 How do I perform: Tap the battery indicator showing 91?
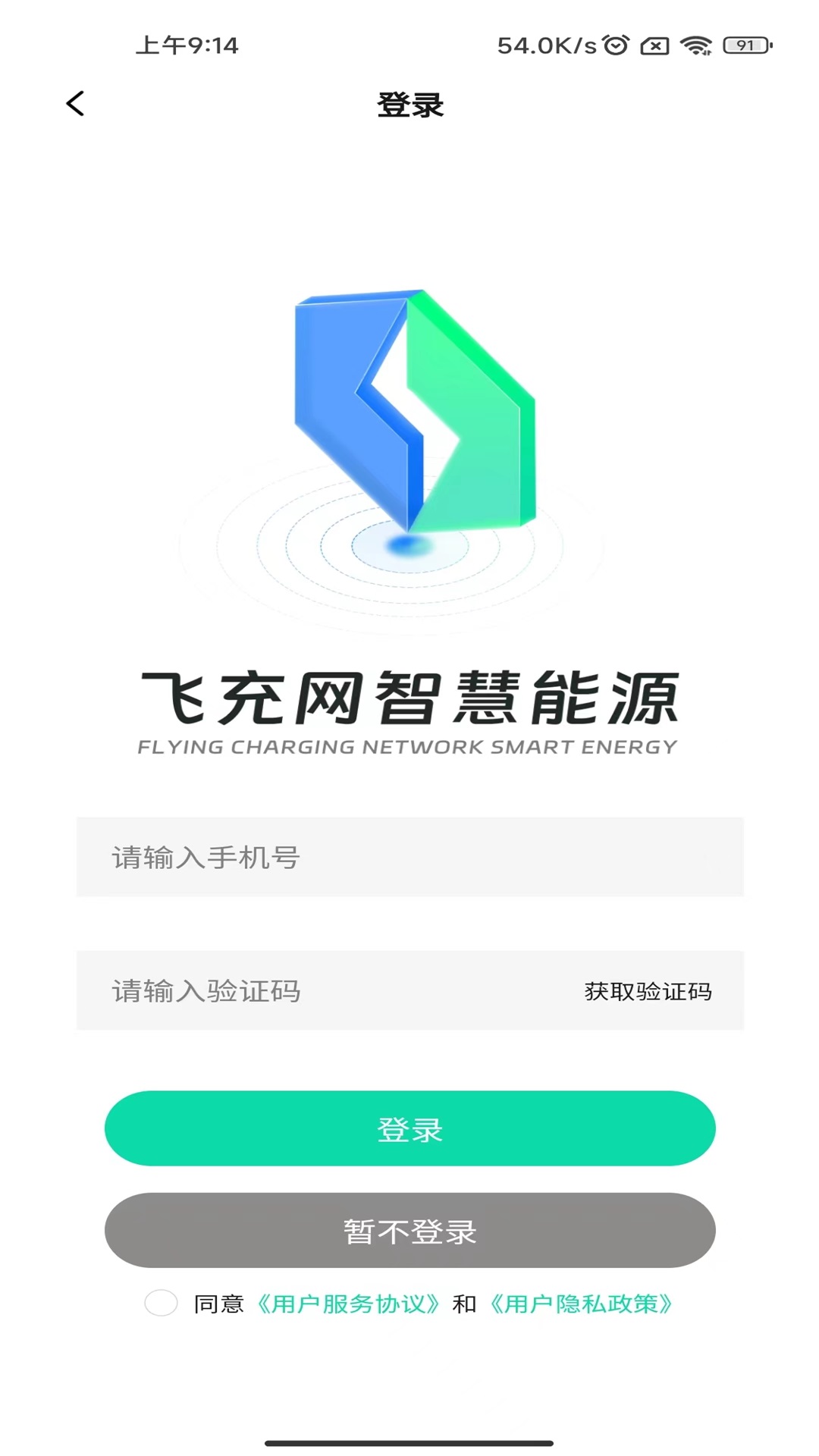point(744,45)
